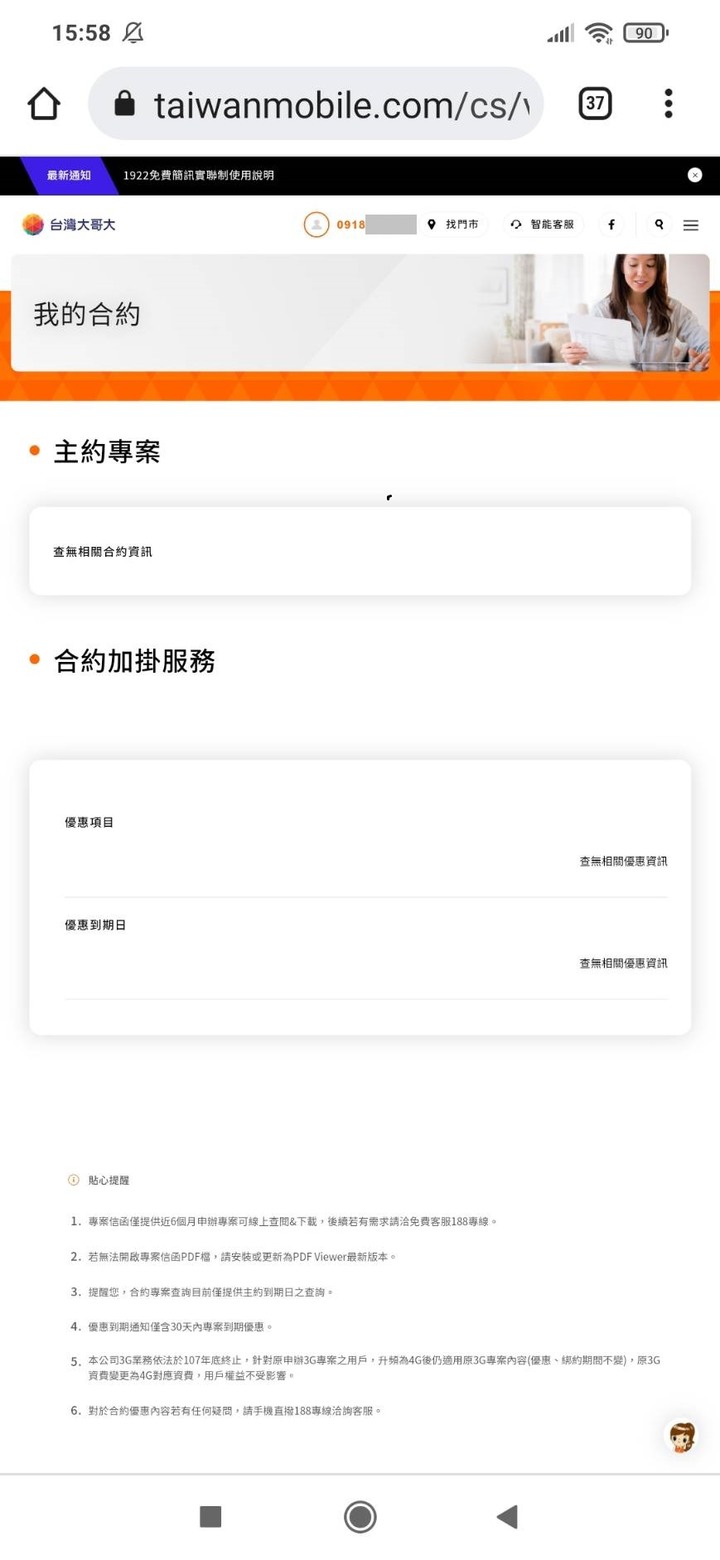Viewport: 720px width, 1560px height.
Task: Tap the 台灣大哥大 home logo
Action: 69,224
